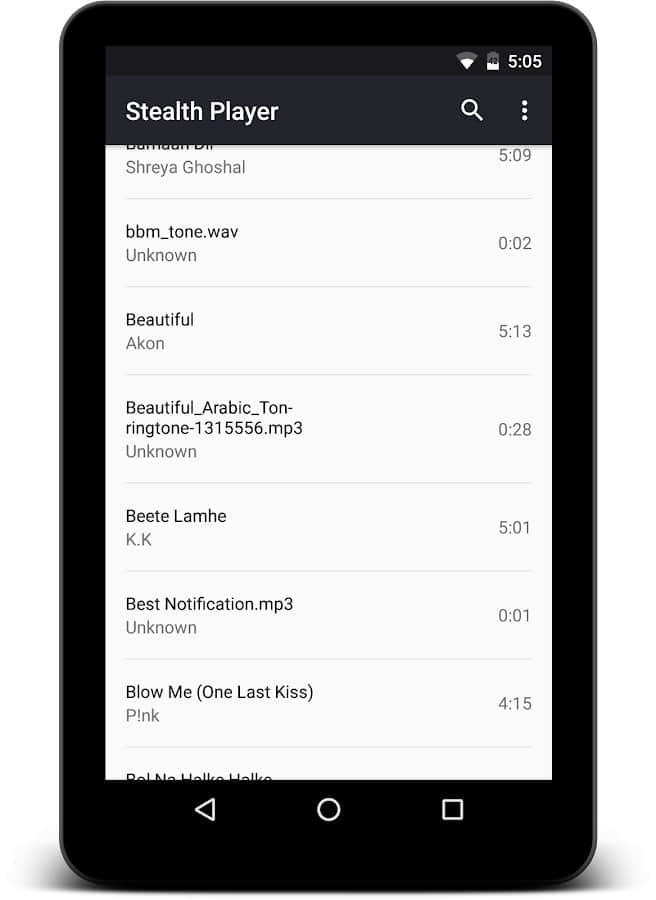
Task: Play the song by Shreya Ghoshal
Action: click(x=328, y=166)
